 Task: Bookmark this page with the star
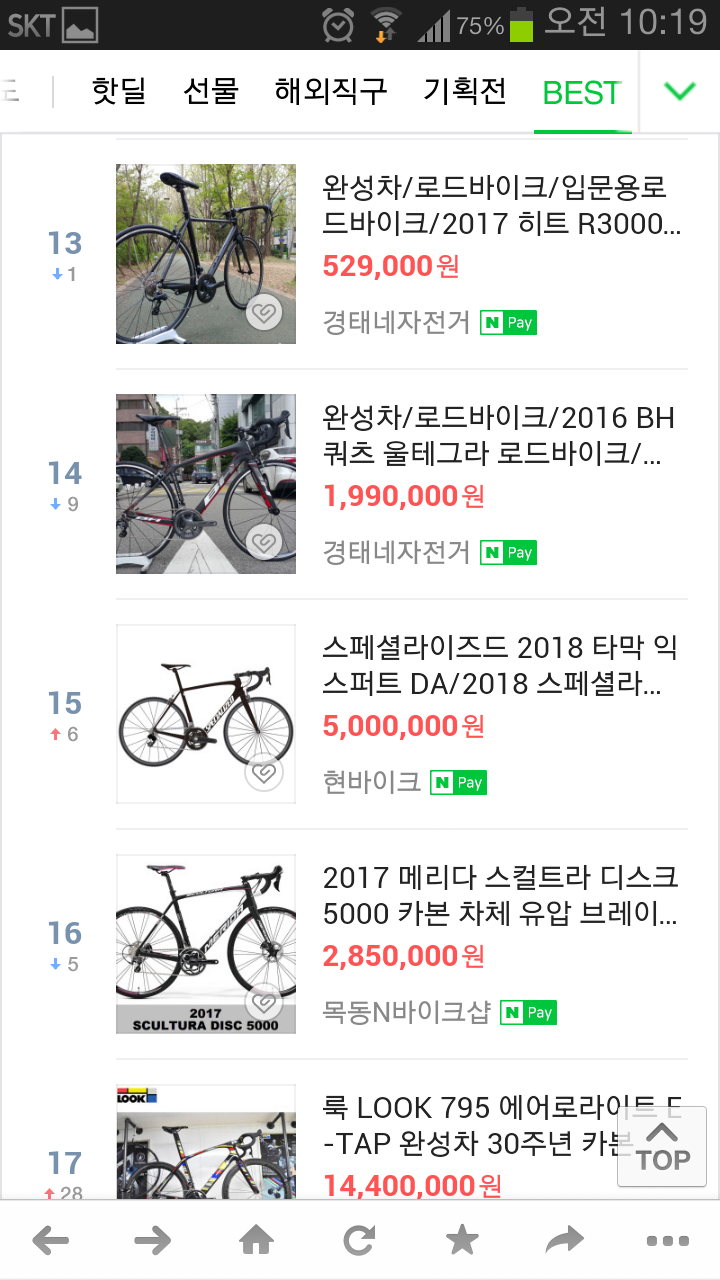point(462,1241)
